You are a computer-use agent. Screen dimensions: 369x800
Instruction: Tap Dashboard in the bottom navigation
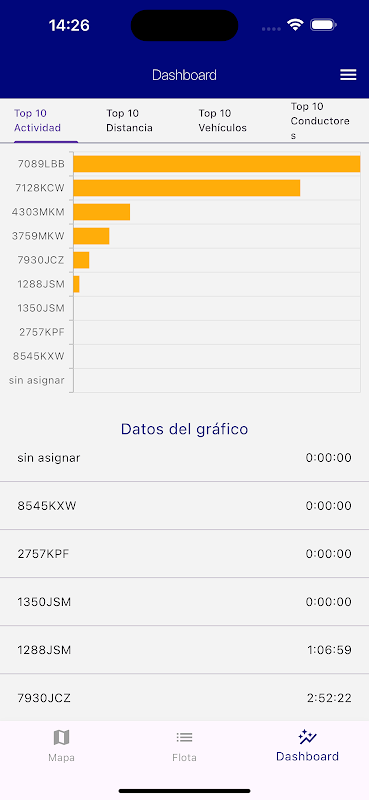point(307,745)
